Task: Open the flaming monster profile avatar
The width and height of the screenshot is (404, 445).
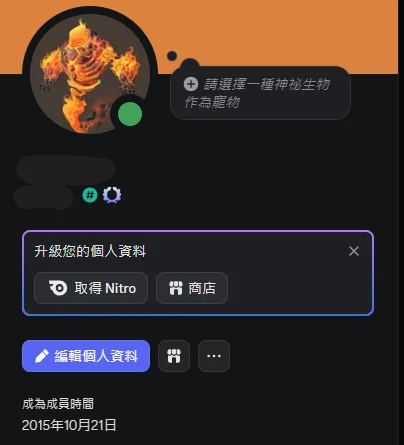Action: [x=90, y=74]
